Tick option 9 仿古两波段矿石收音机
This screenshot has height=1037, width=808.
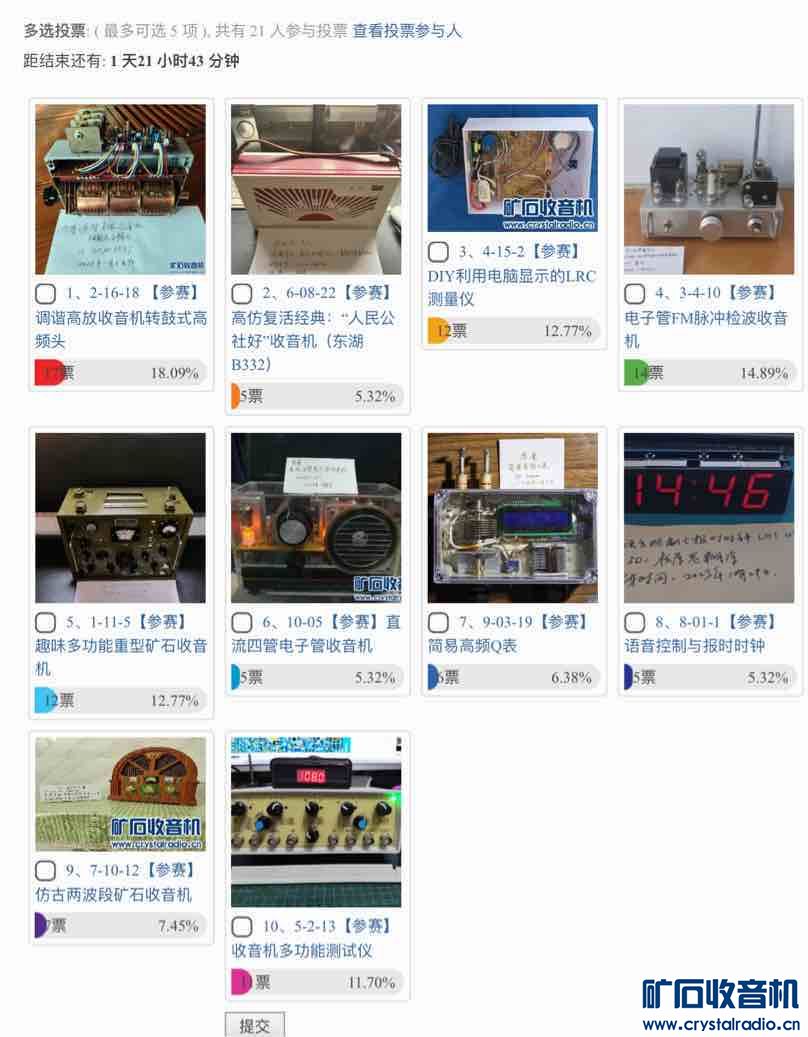[x=45, y=871]
